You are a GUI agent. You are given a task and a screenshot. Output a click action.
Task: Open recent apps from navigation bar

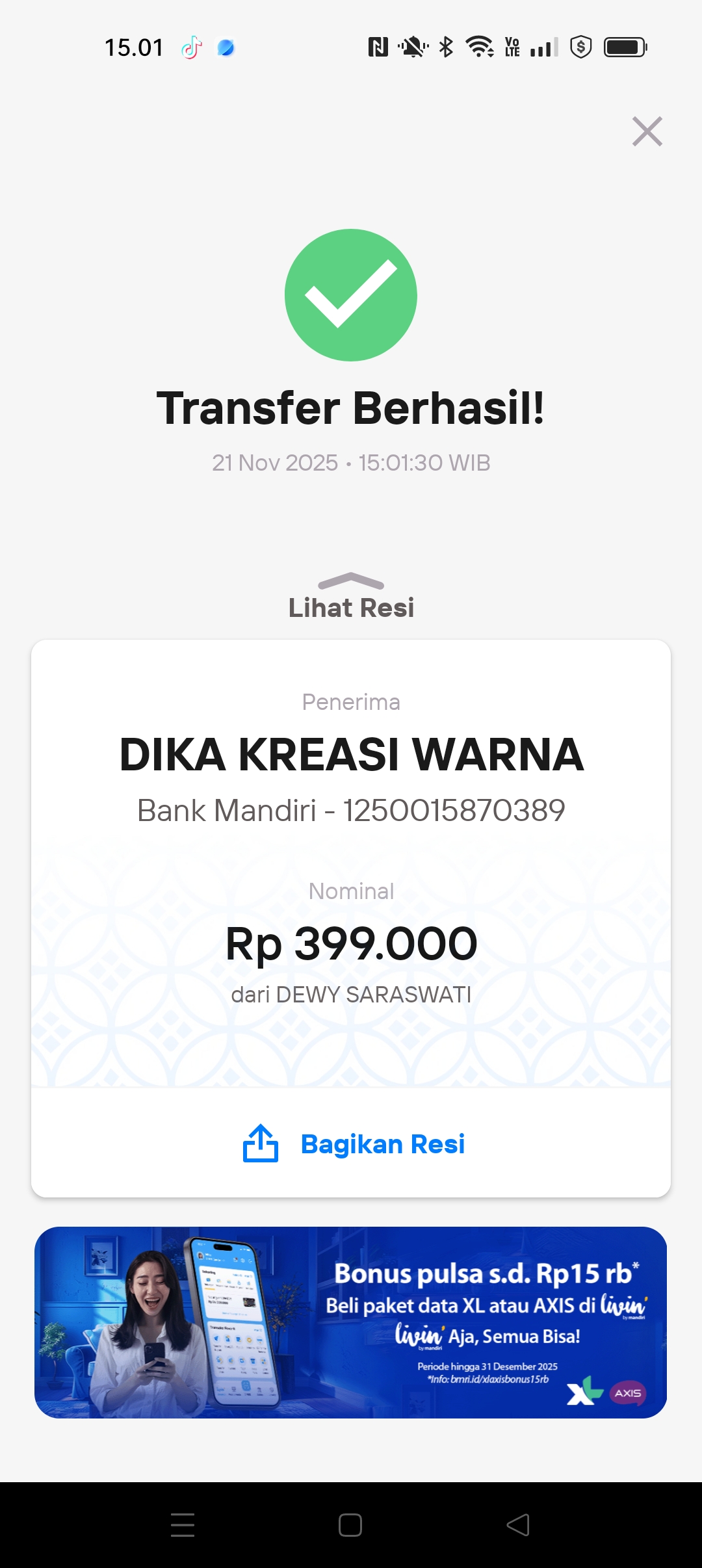coord(183,1524)
